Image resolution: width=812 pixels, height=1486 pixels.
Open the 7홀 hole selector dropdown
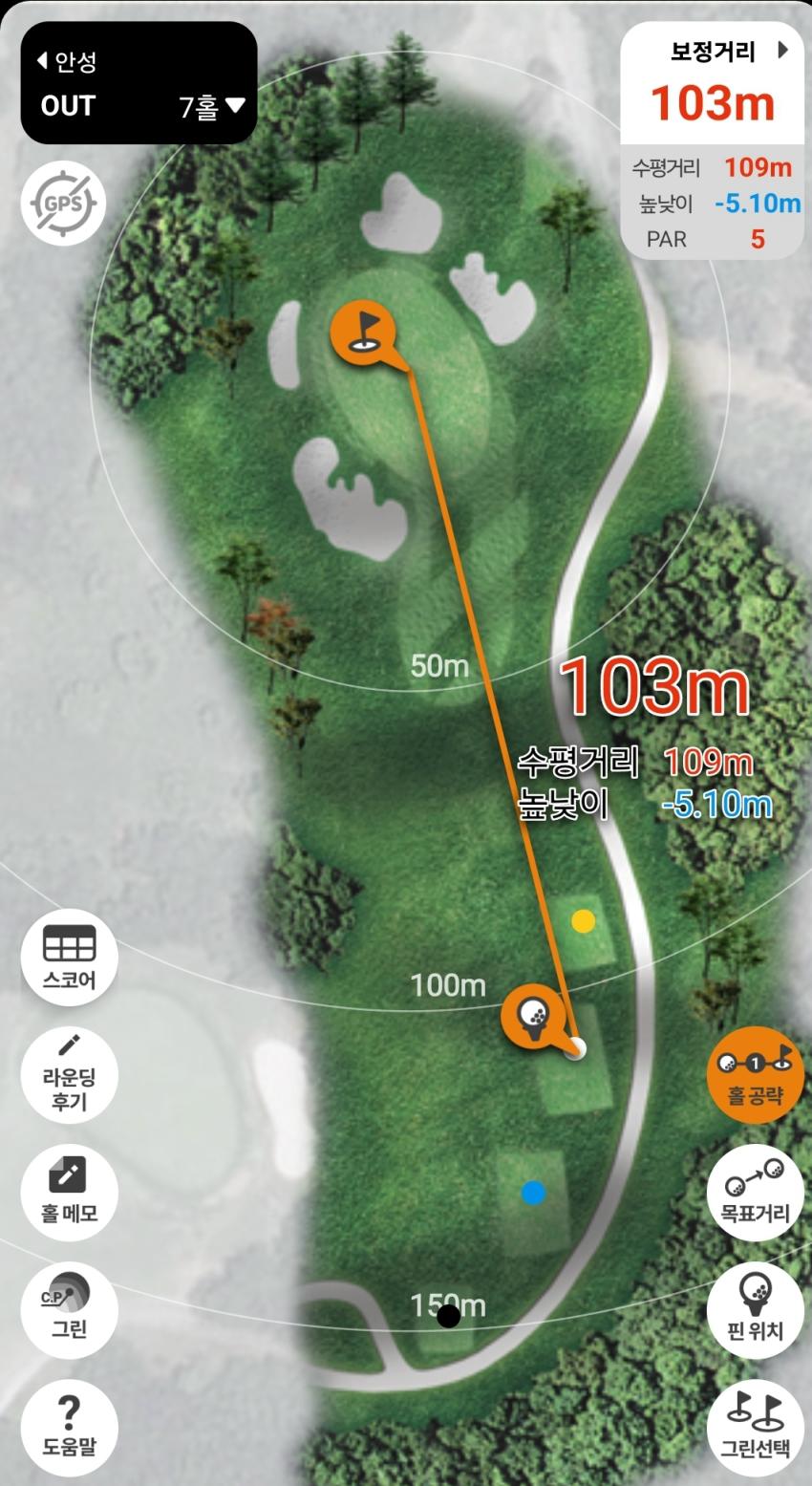[212, 107]
